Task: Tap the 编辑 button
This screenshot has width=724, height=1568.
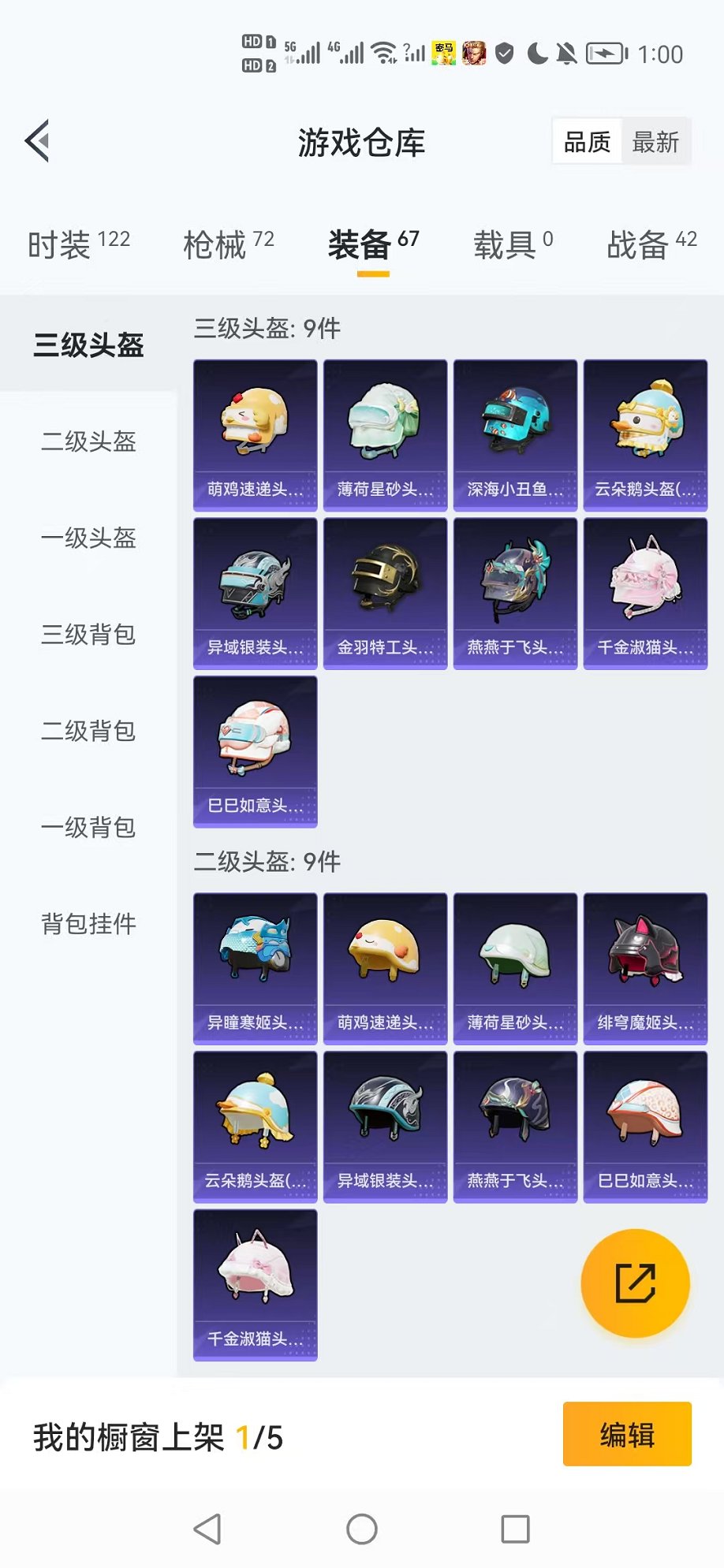Action: 625,1435
